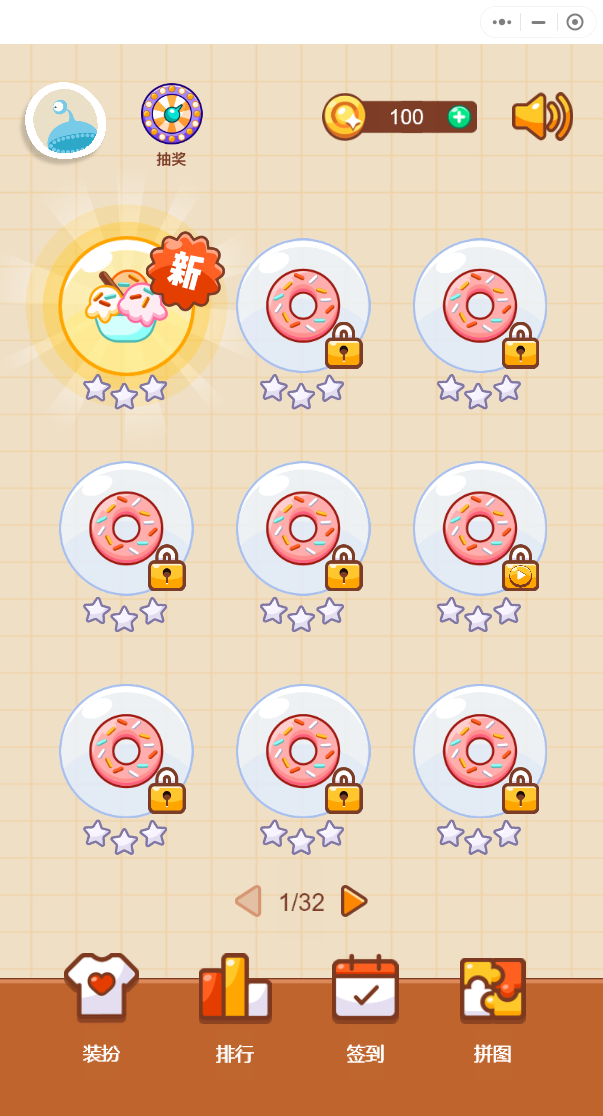Open the 装扮 dress-up section
This screenshot has height=1116, width=603.
click(101, 1008)
